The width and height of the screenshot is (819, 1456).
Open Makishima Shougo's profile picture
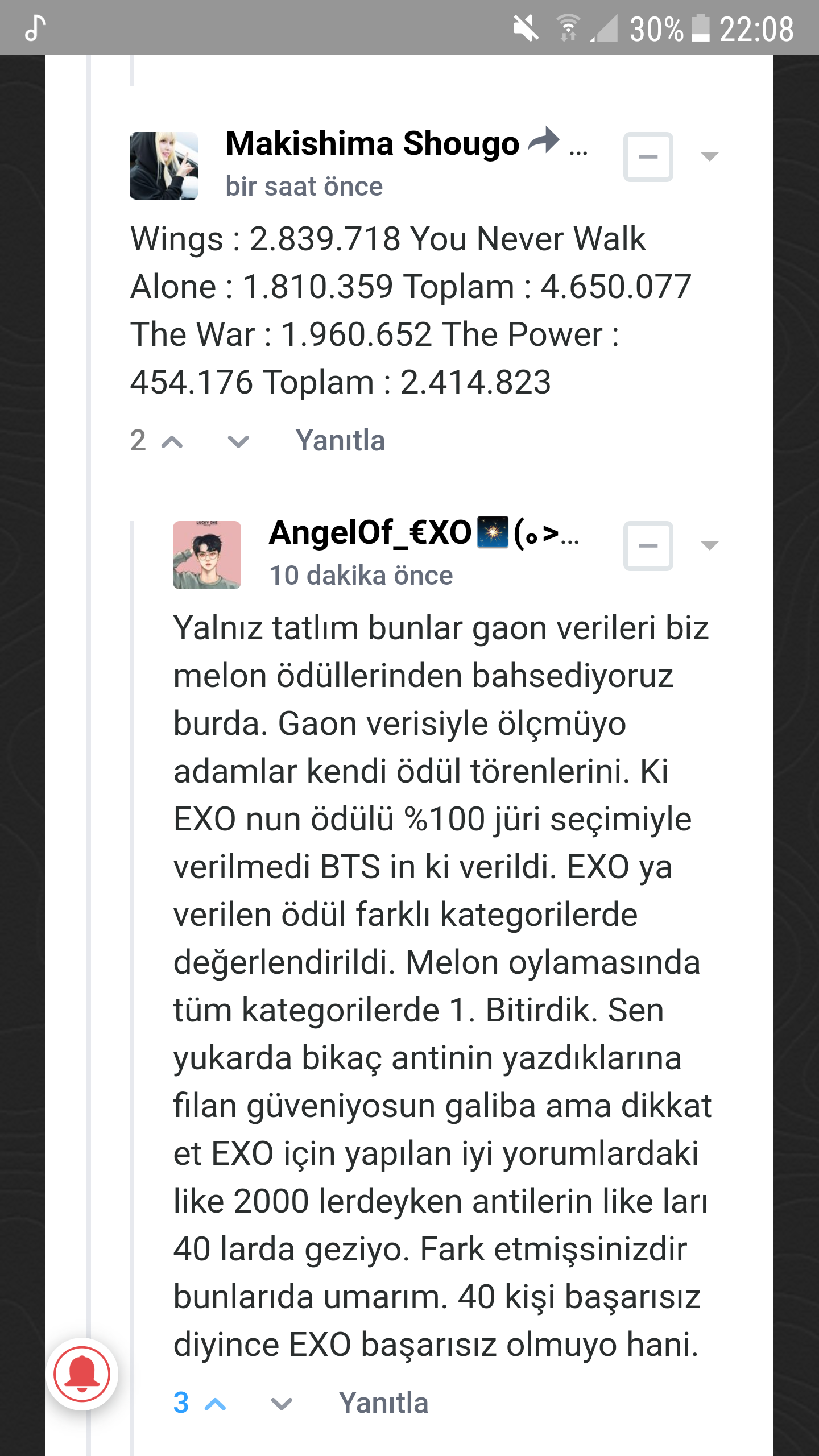click(x=164, y=166)
